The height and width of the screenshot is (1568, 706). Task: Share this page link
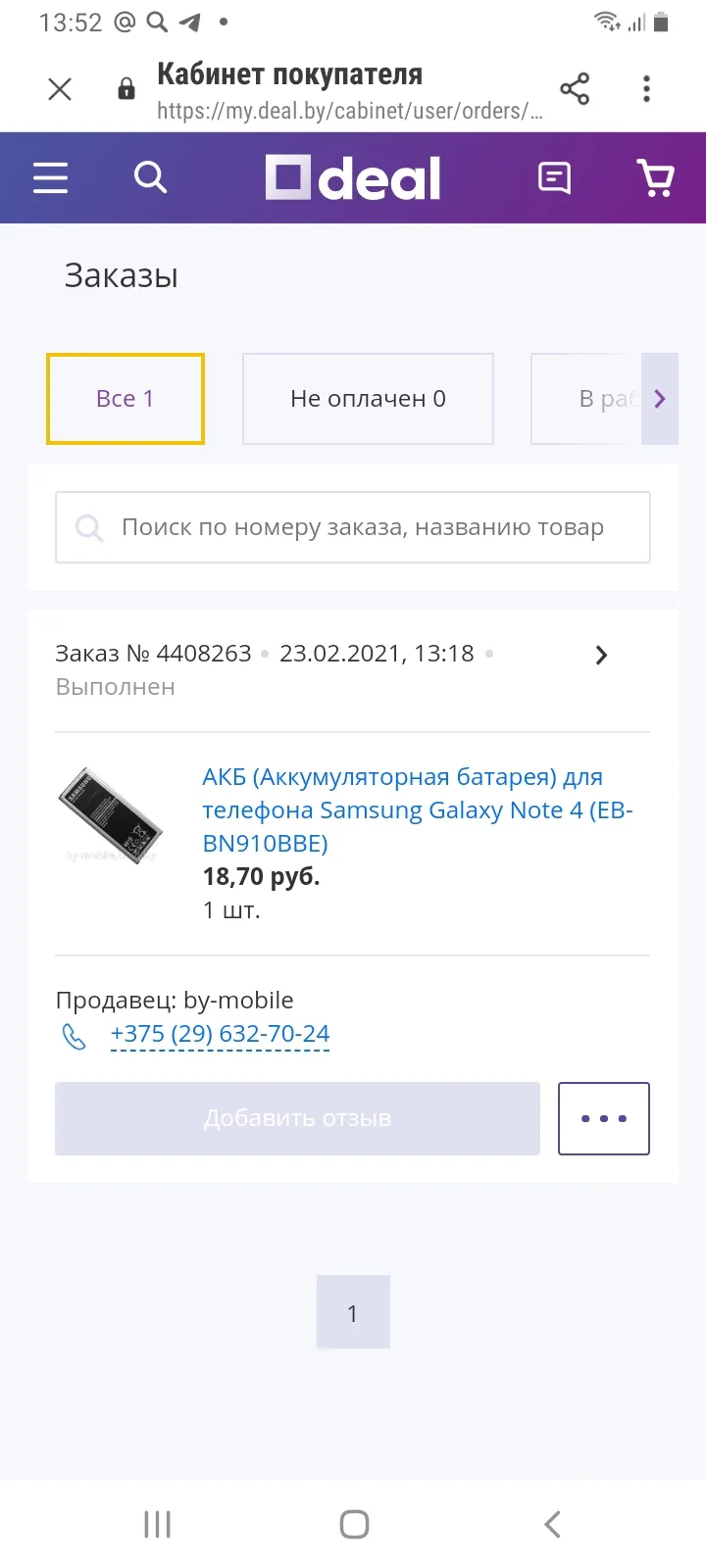575,89
